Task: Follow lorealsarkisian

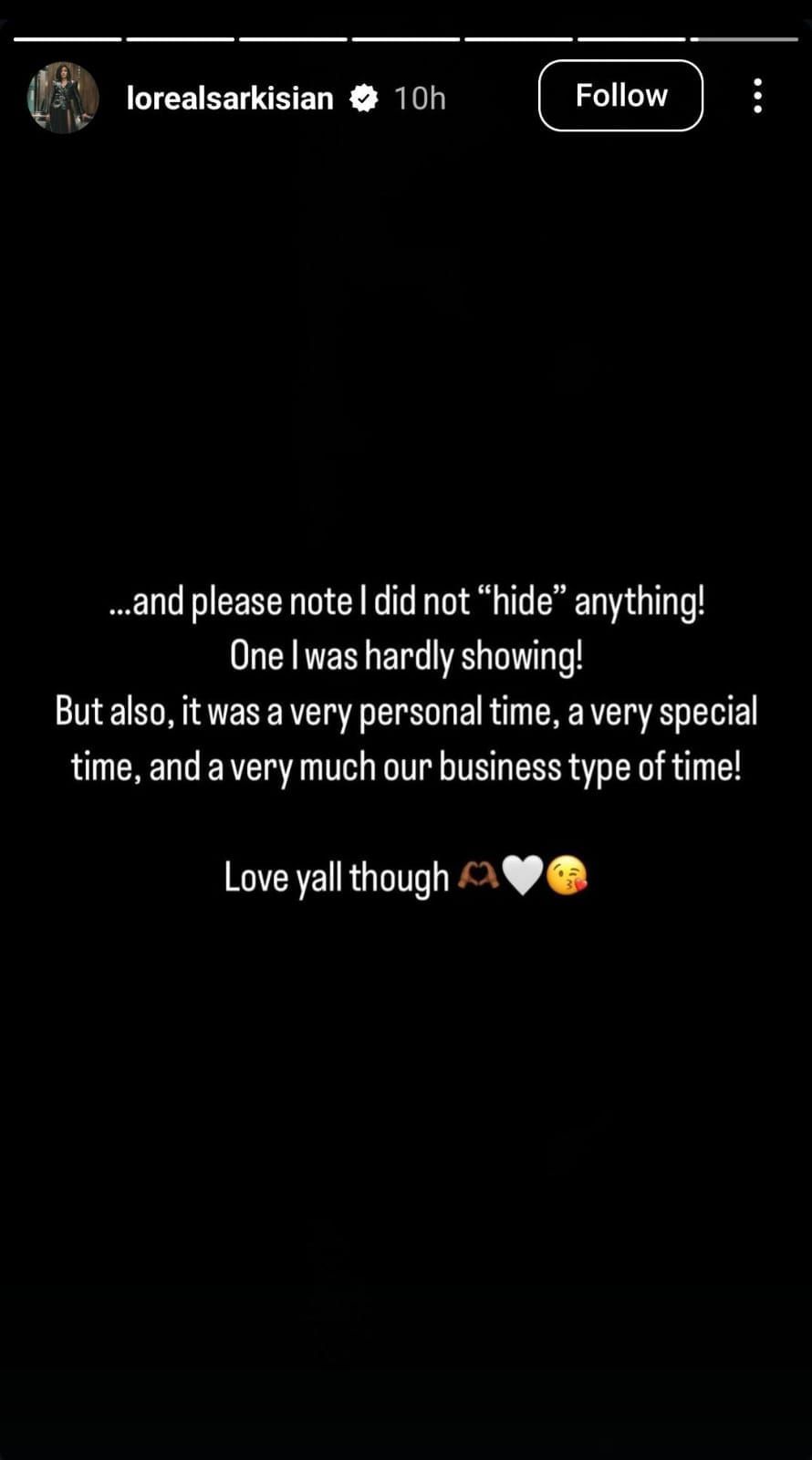Action: (620, 96)
